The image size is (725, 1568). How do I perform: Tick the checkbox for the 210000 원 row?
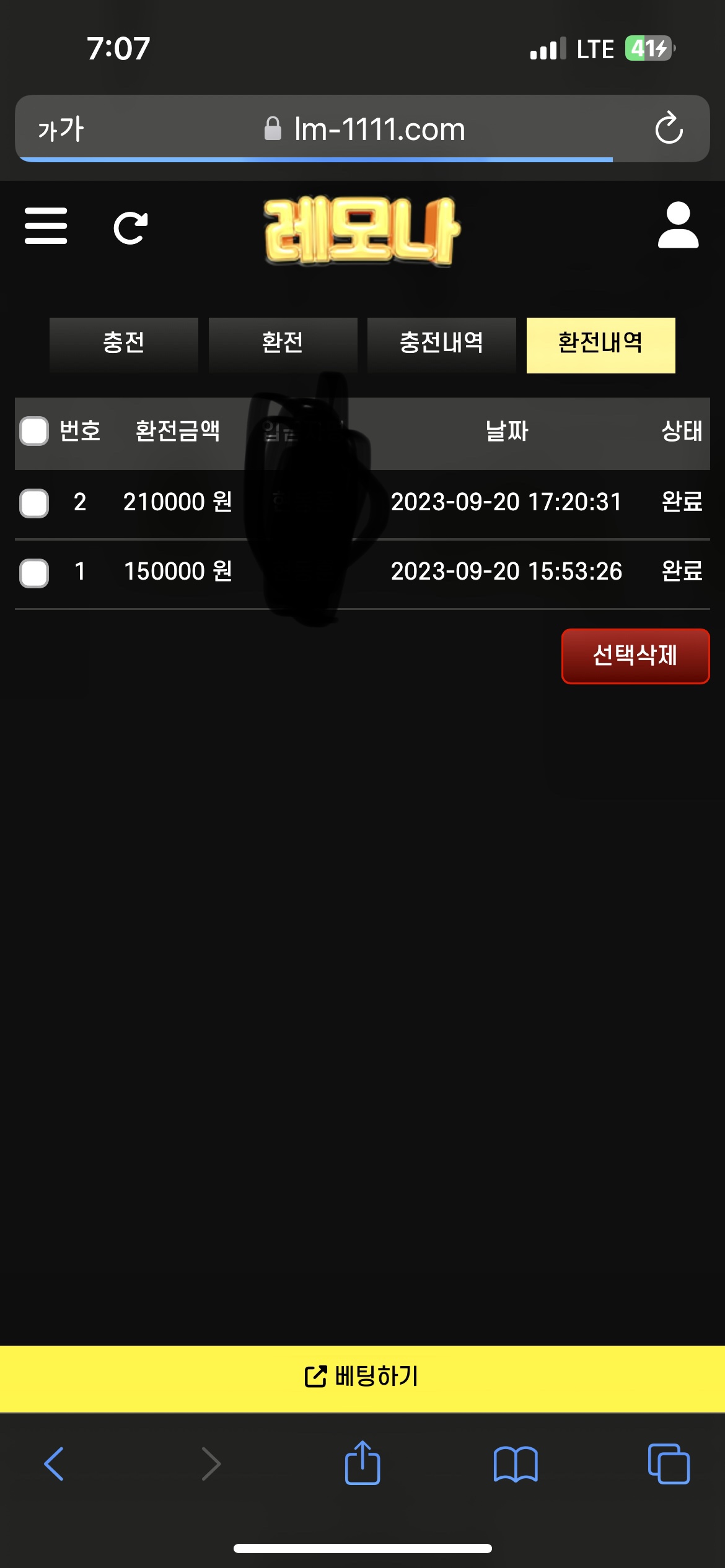34,502
